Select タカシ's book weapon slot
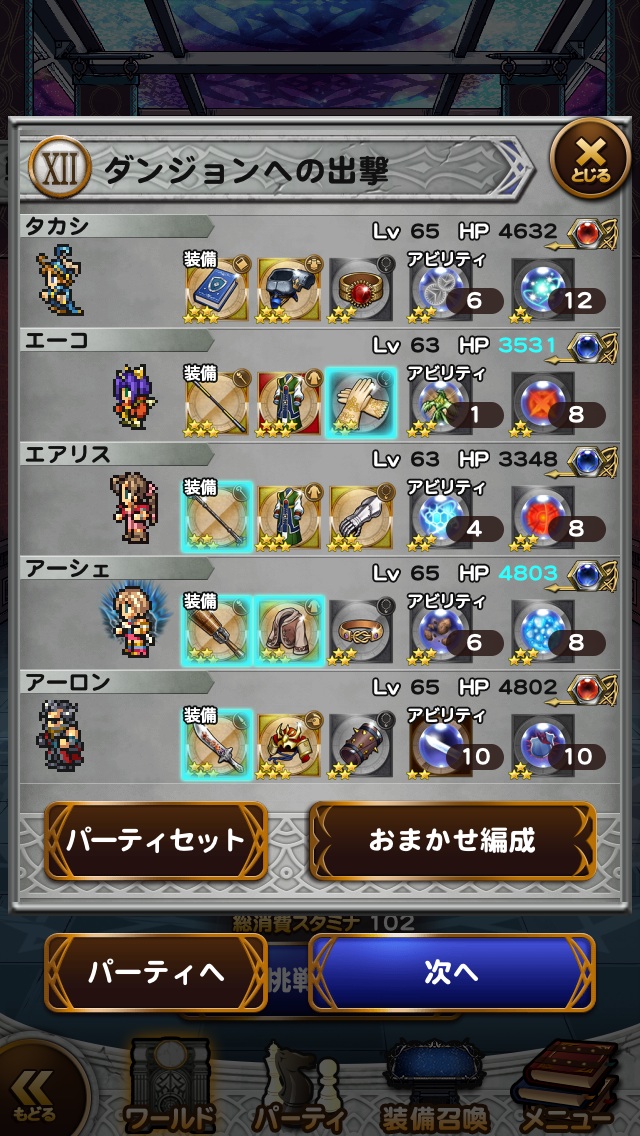This screenshot has width=640, height=1136. (x=217, y=288)
